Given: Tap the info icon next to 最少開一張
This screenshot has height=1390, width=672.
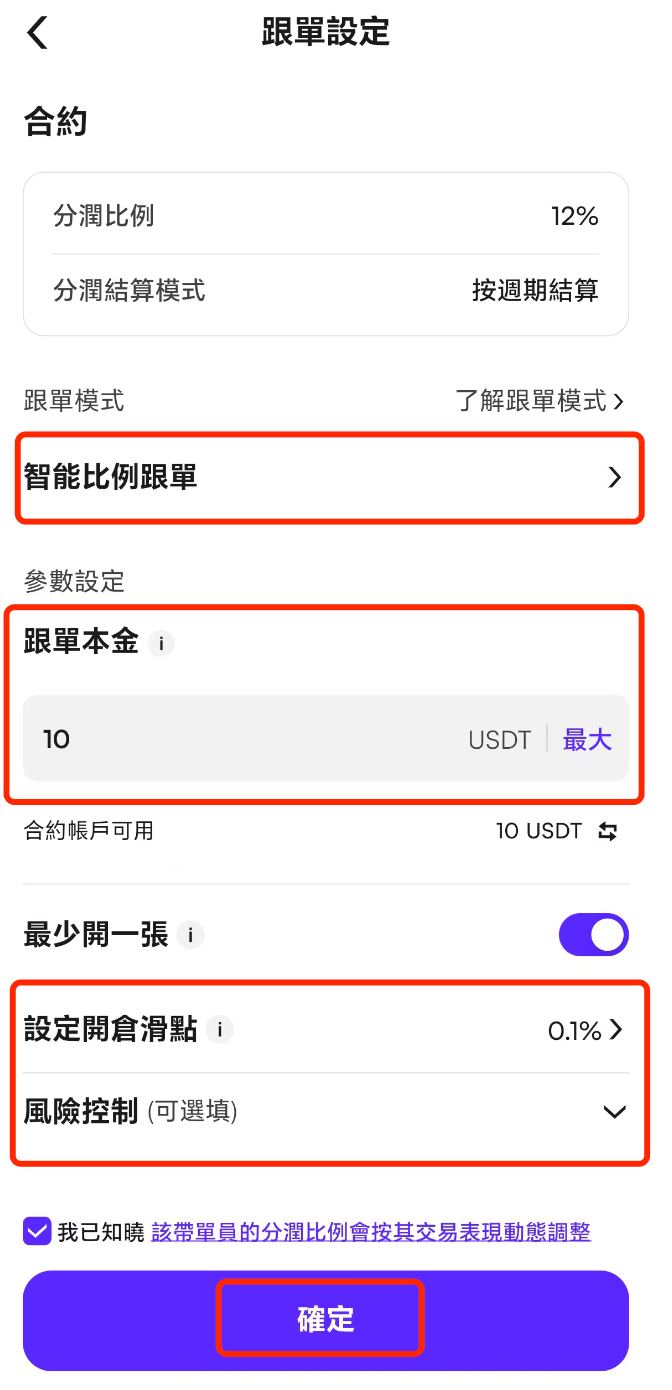Looking at the screenshot, I should coord(190,936).
